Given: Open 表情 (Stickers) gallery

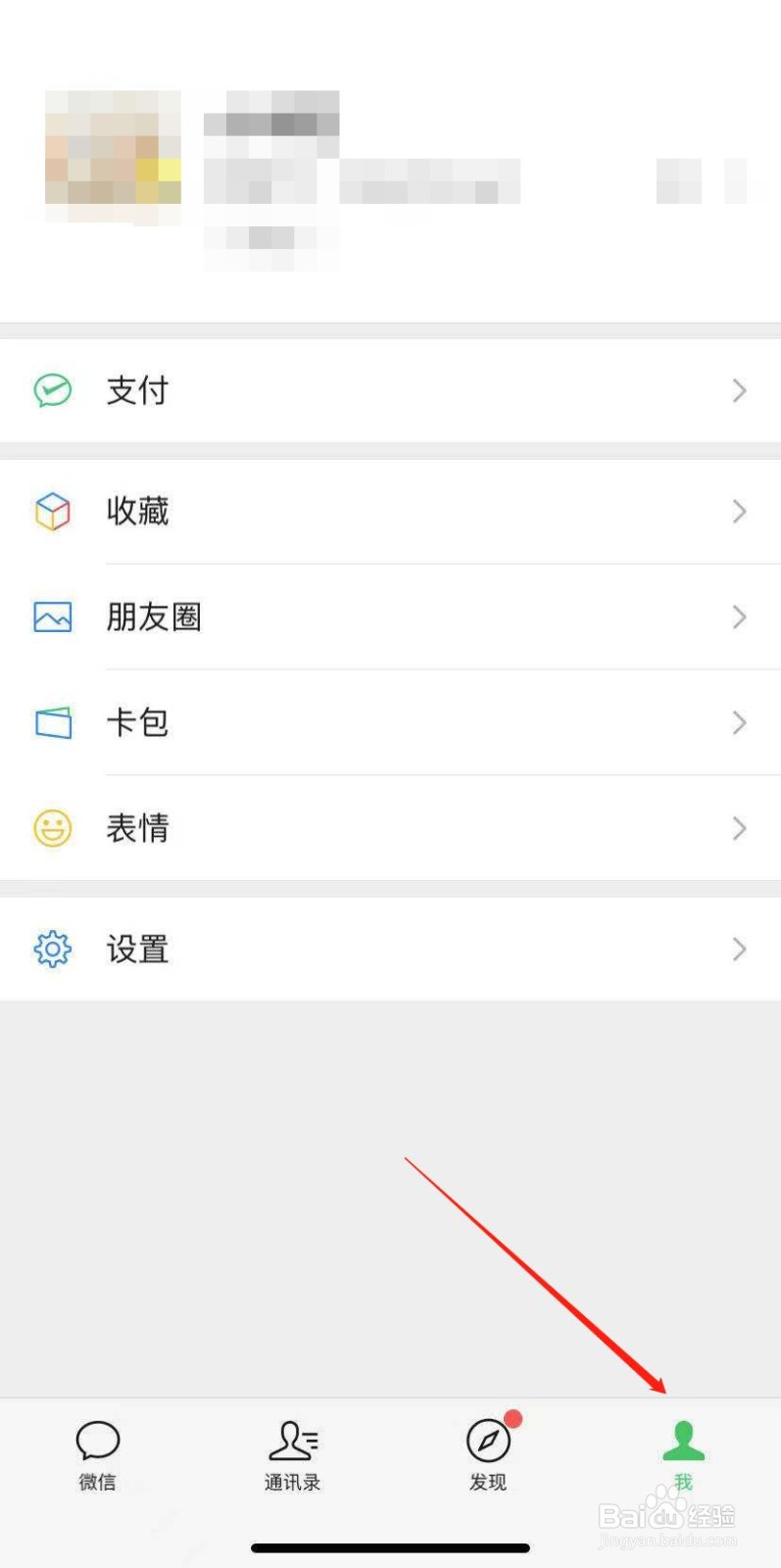Looking at the screenshot, I should [x=390, y=829].
